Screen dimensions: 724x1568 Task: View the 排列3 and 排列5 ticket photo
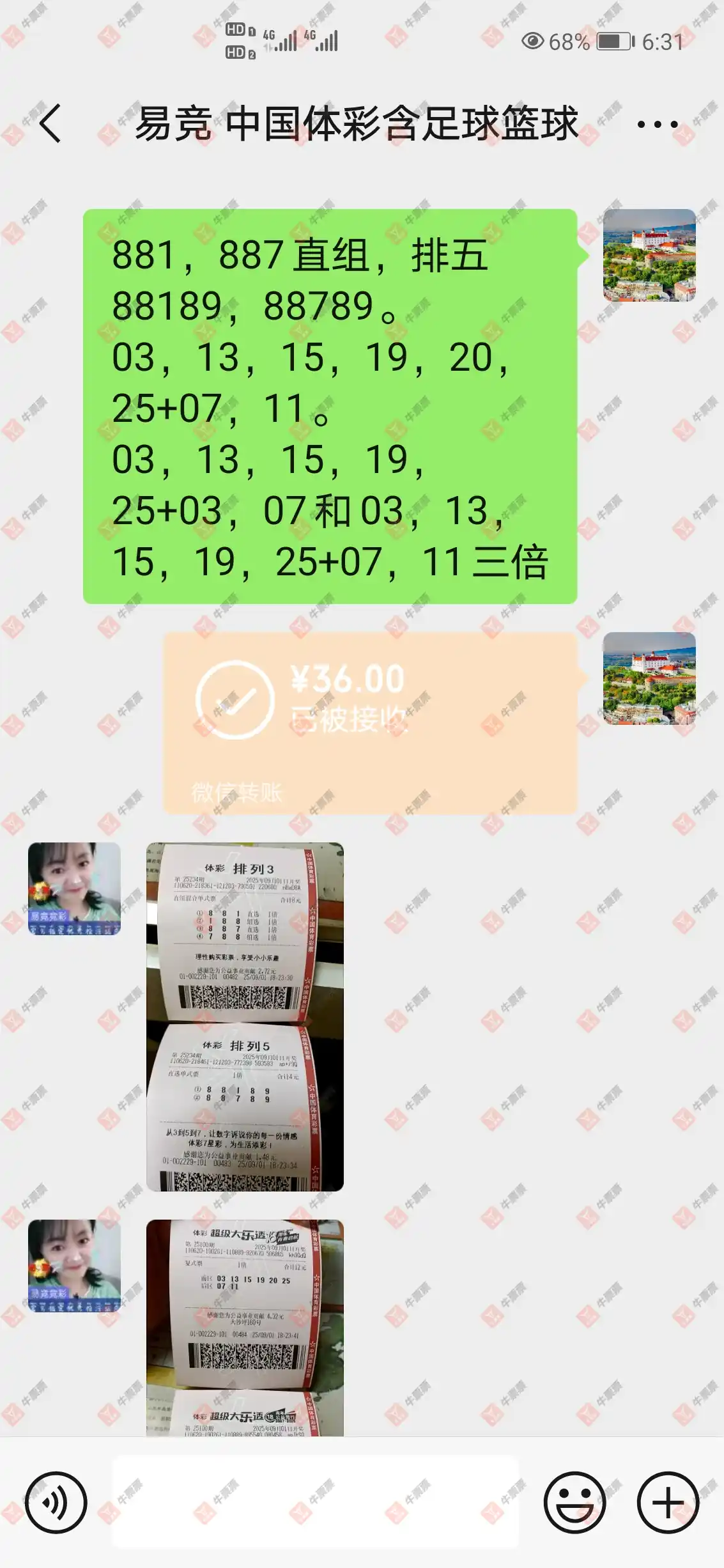tap(245, 1017)
